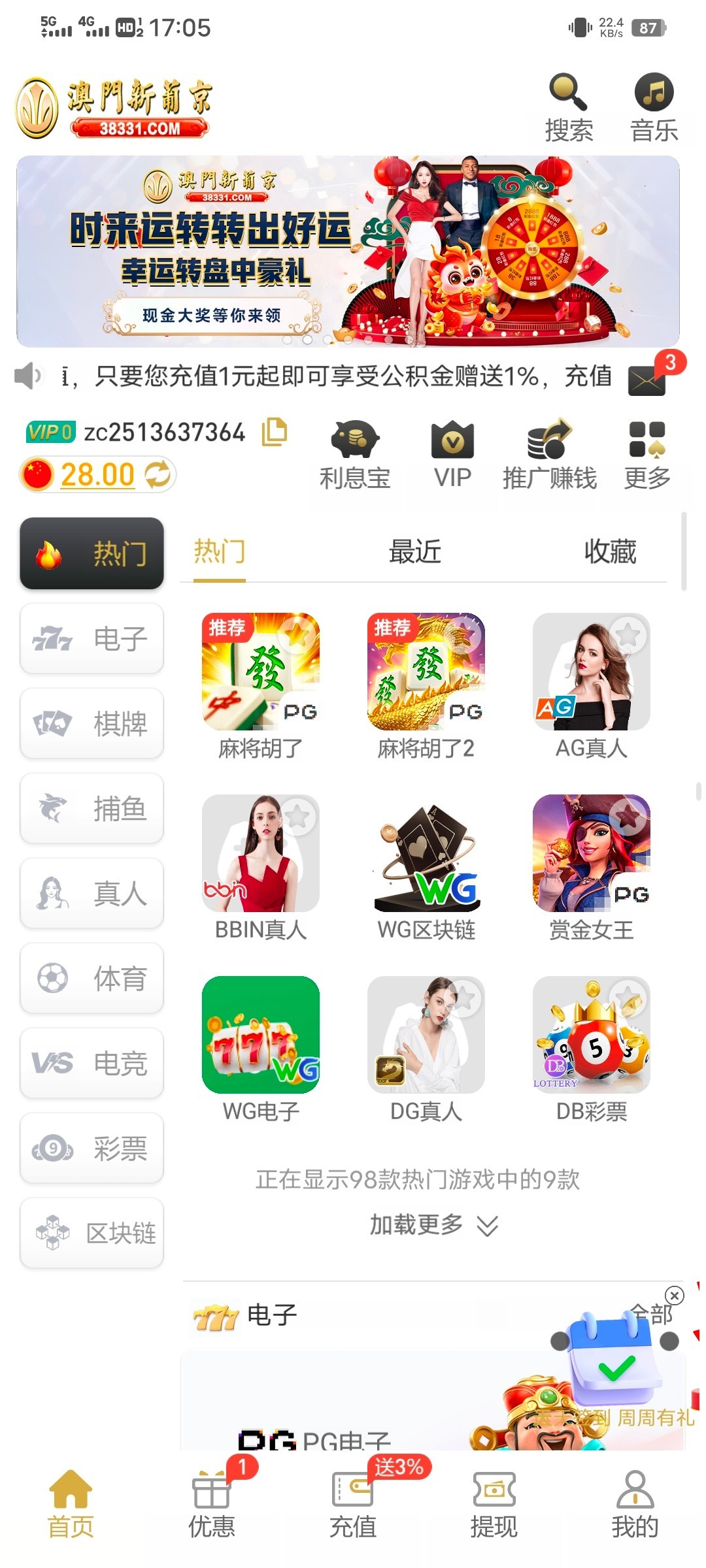Open the 搜索 search icon
The height and width of the screenshot is (1568, 706).
(x=568, y=108)
